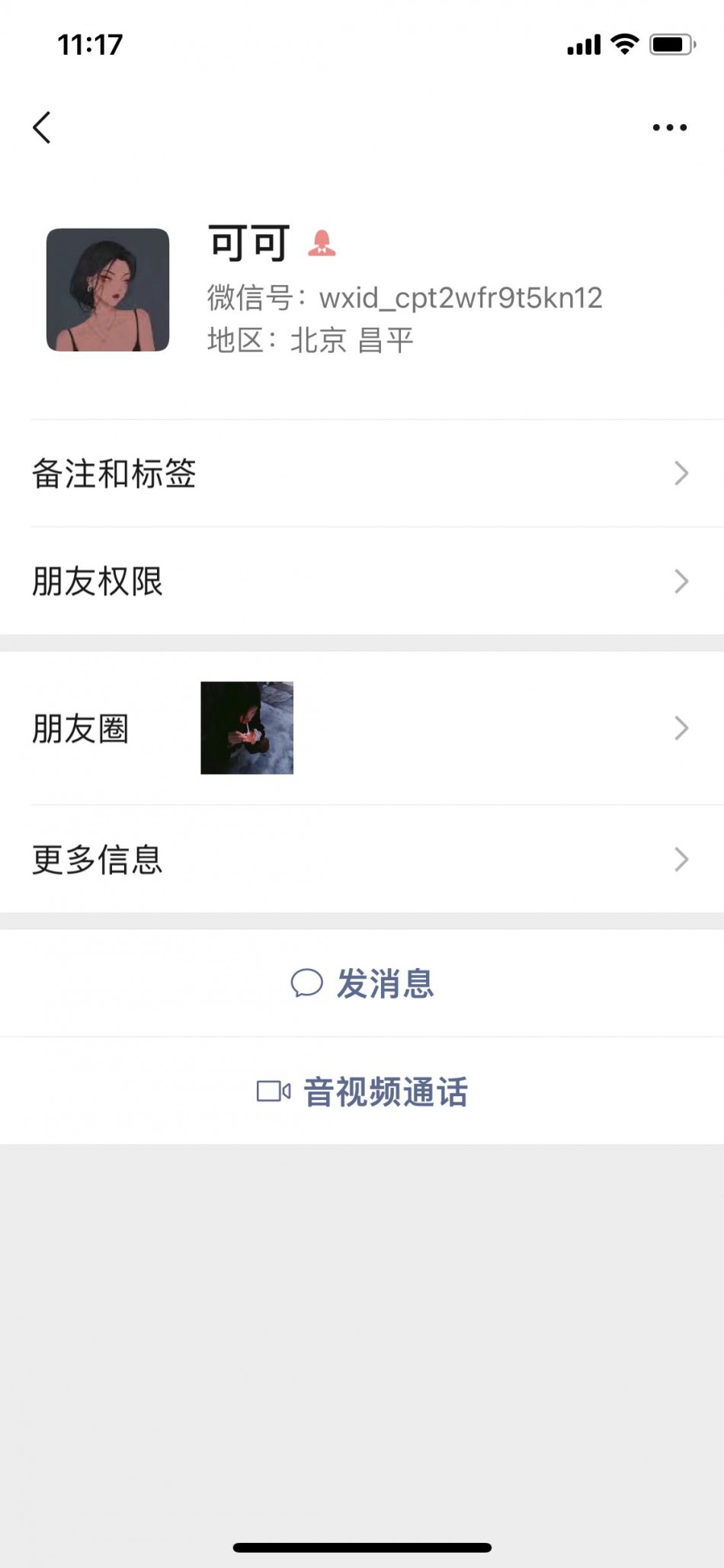Image resolution: width=724 pixels, height=1568 pixels.
Task: Open the three-dot more options menu
Action: 669,127
